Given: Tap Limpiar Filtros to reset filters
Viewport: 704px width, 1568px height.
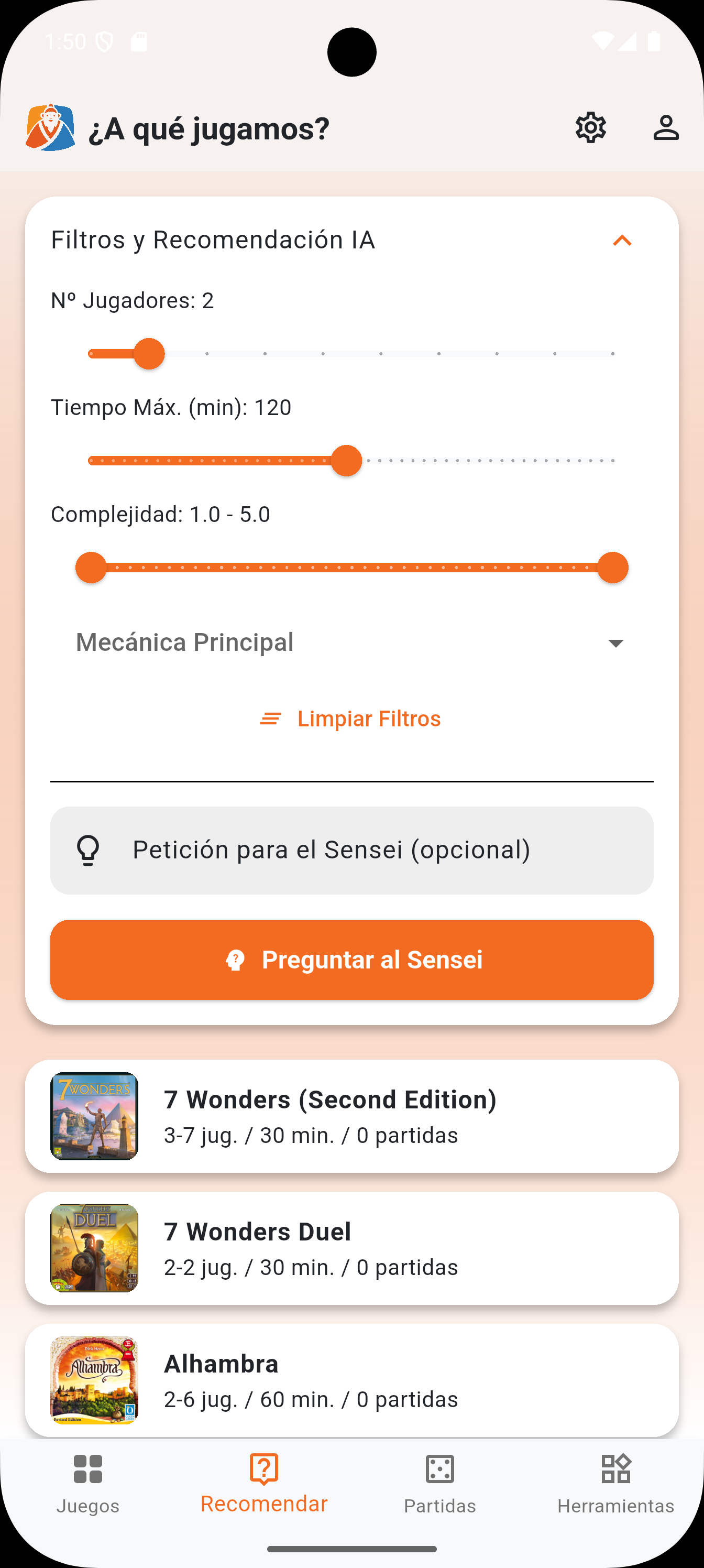Looking at the screenshot, I should click(x=351, y=719).
